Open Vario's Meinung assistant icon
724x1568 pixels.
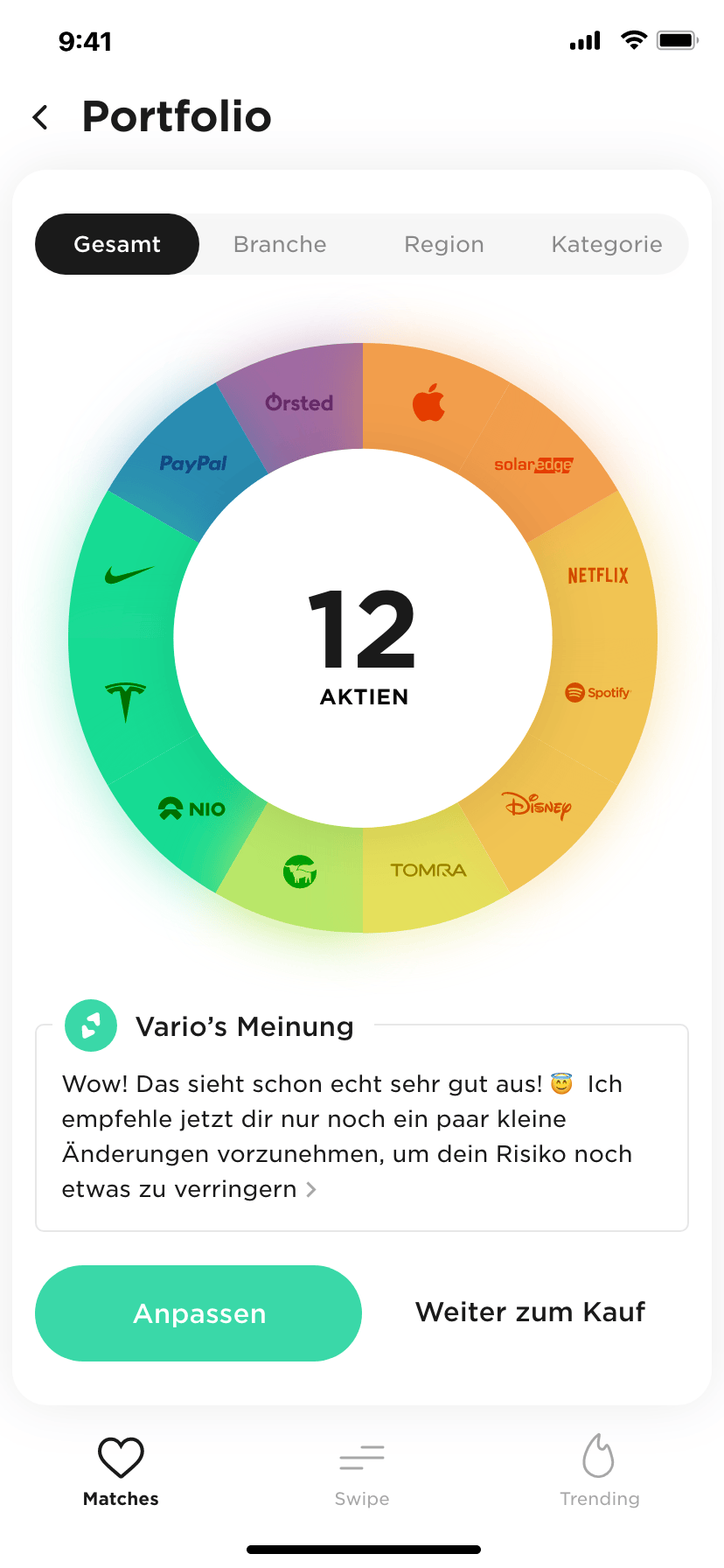point(90,1025)
